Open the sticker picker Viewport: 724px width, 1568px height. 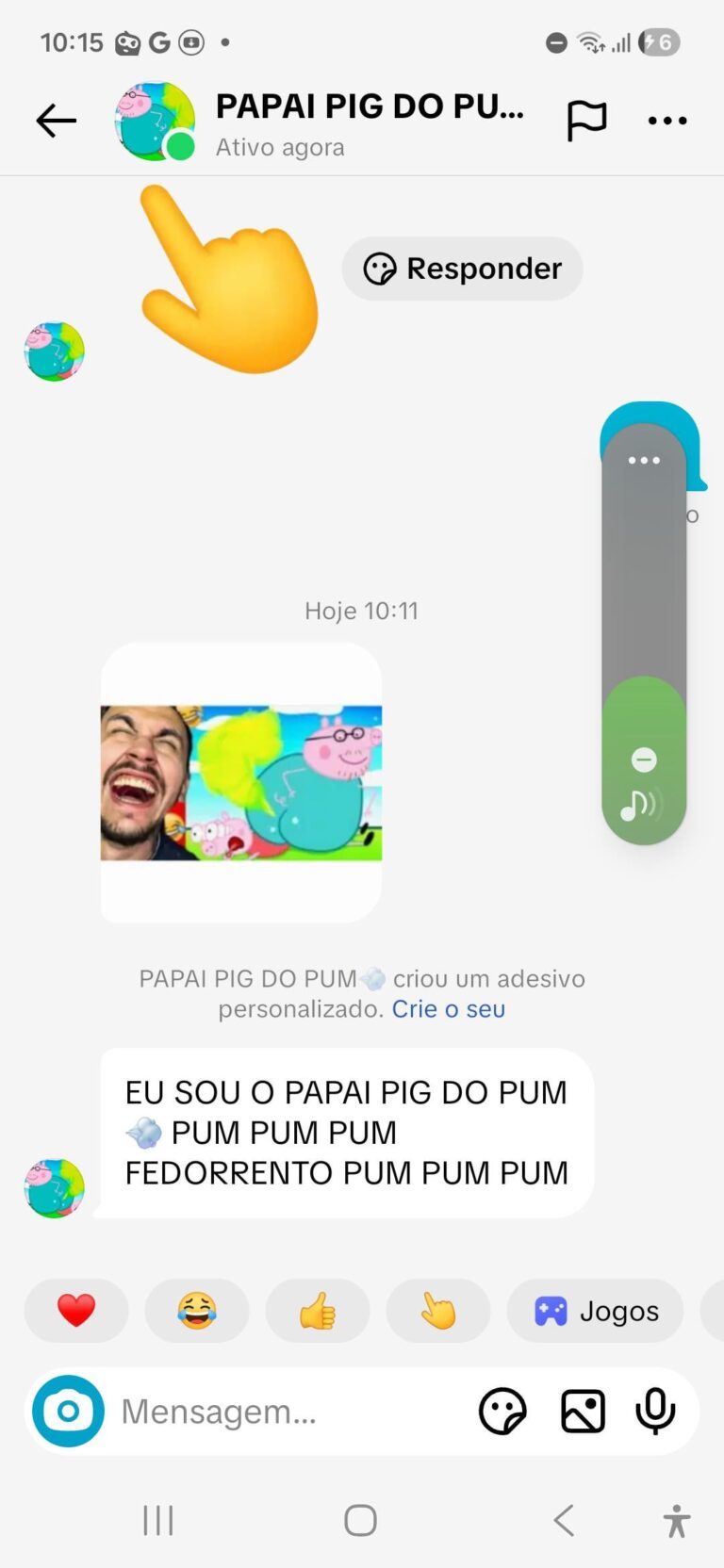pos(502,1411)
